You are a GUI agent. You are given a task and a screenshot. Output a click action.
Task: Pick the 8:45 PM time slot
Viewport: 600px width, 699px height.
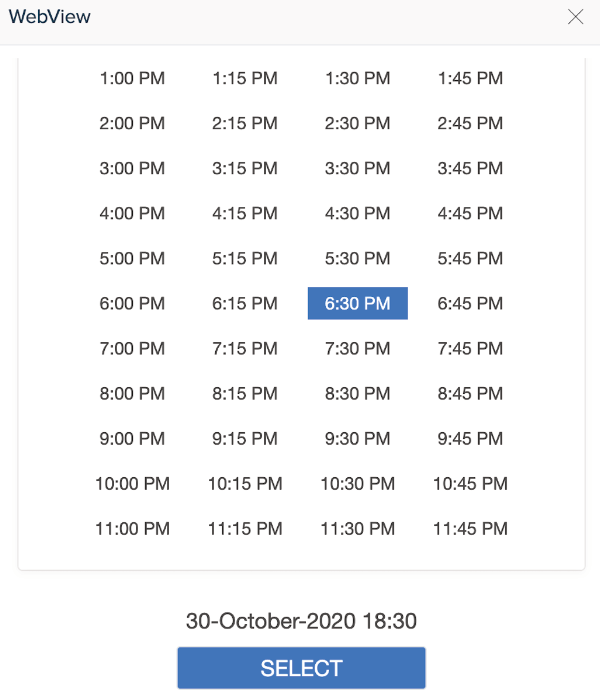point(470,394)
